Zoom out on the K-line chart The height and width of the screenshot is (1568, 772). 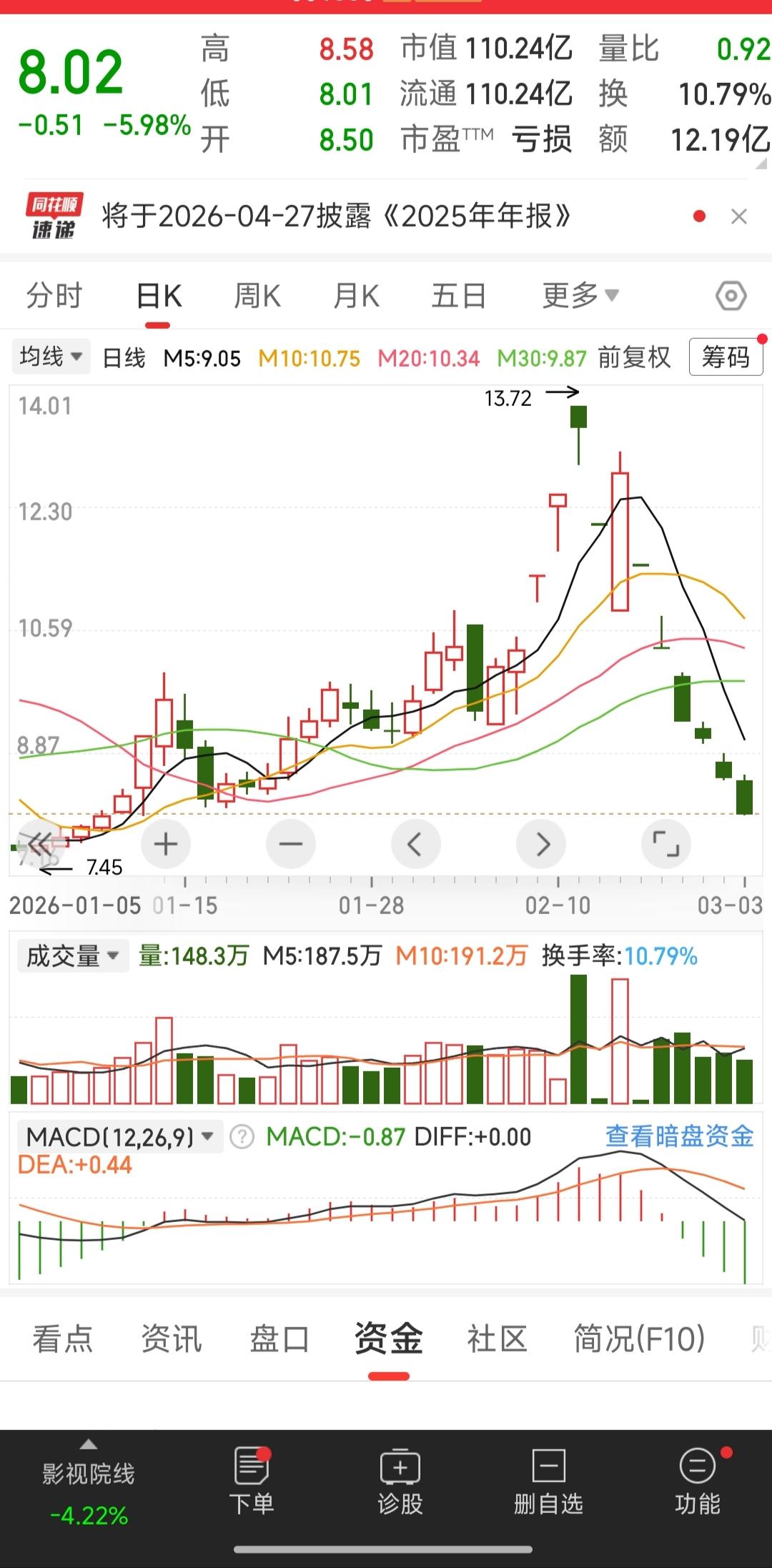click(x=290, y=843)
